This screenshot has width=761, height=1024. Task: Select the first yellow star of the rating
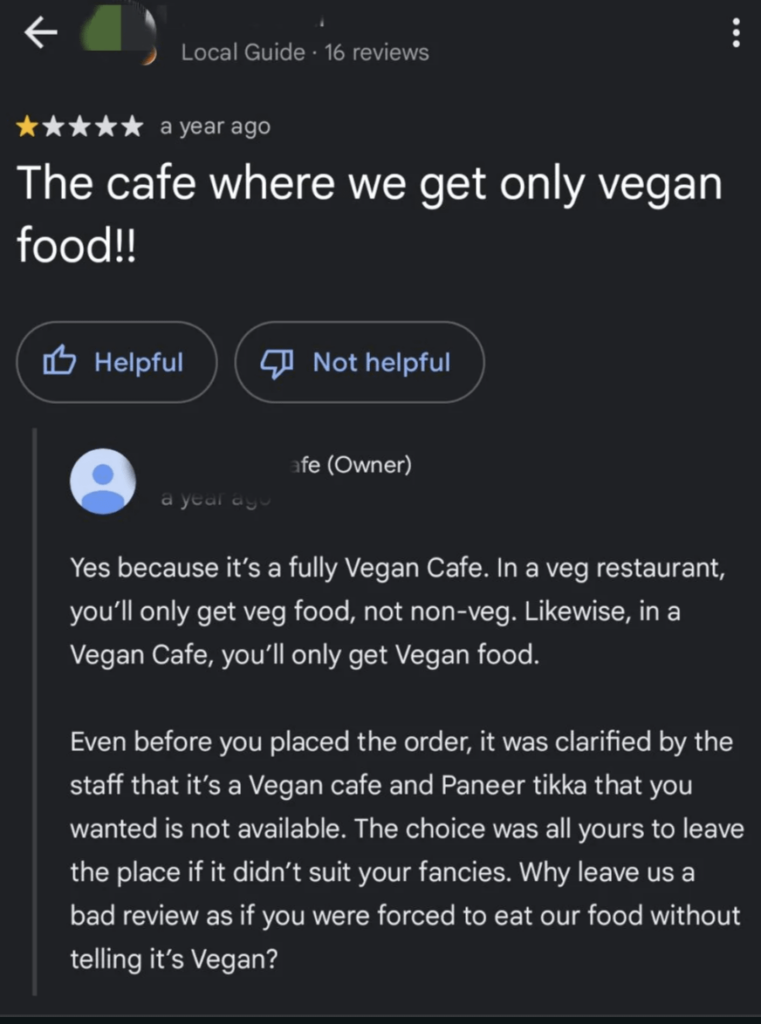coord(27,126)
